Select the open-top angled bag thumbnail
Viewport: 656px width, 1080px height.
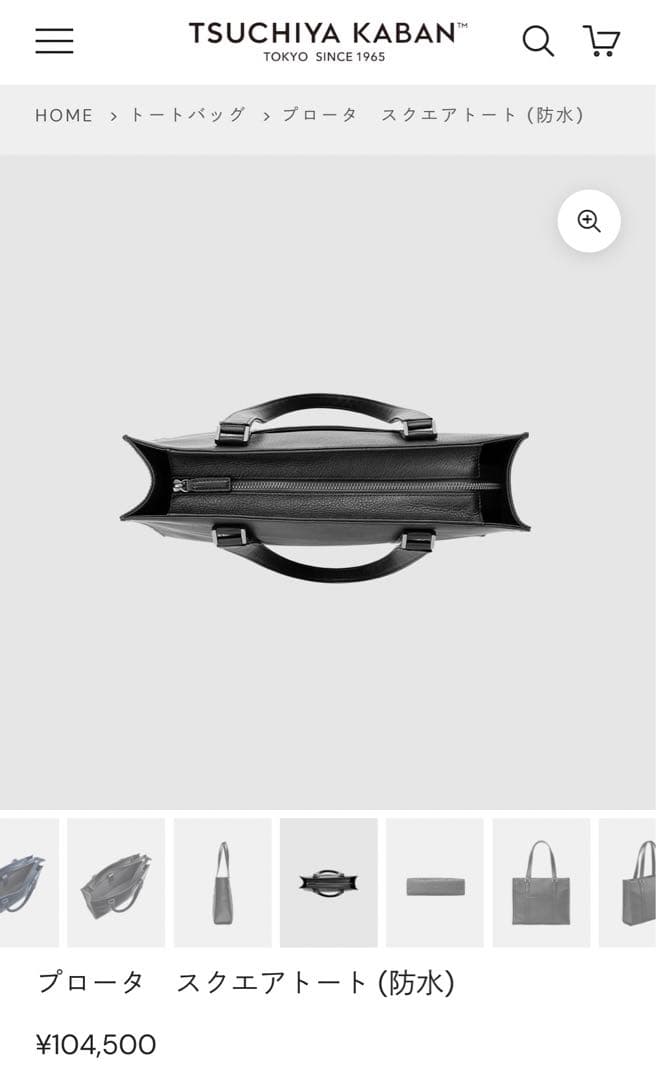[x=116, y=883]
